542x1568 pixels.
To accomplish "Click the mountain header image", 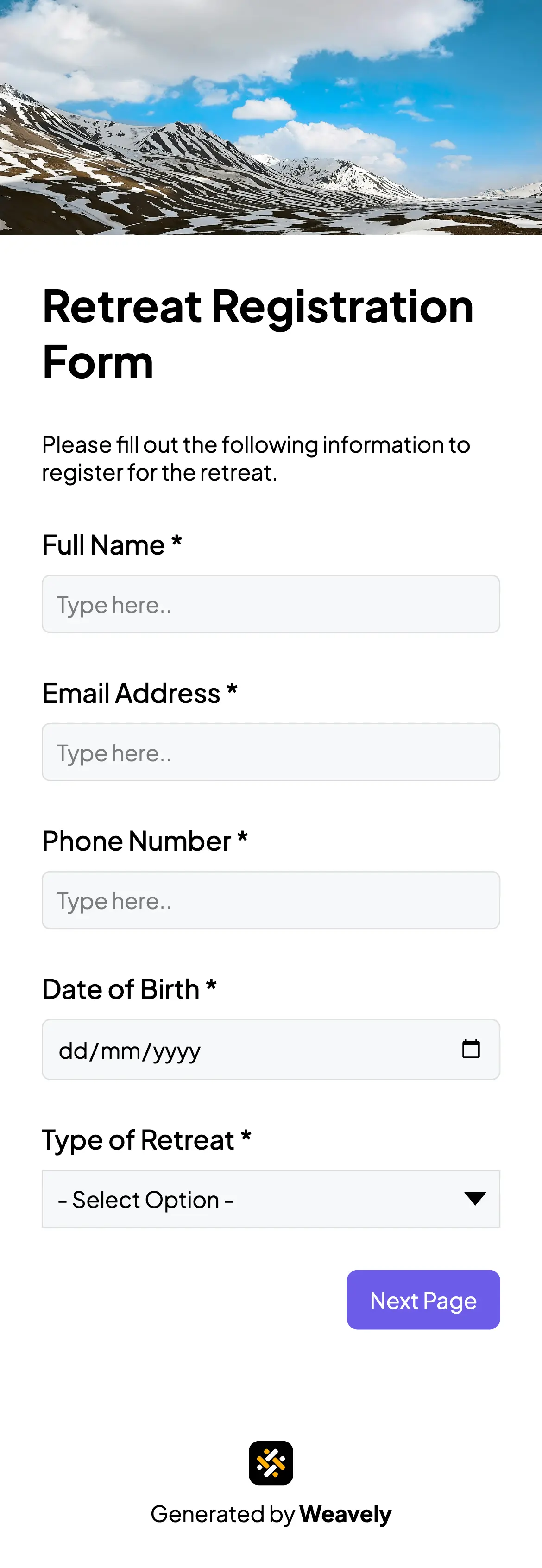I will pyautogui.click(x=271, y=119).
